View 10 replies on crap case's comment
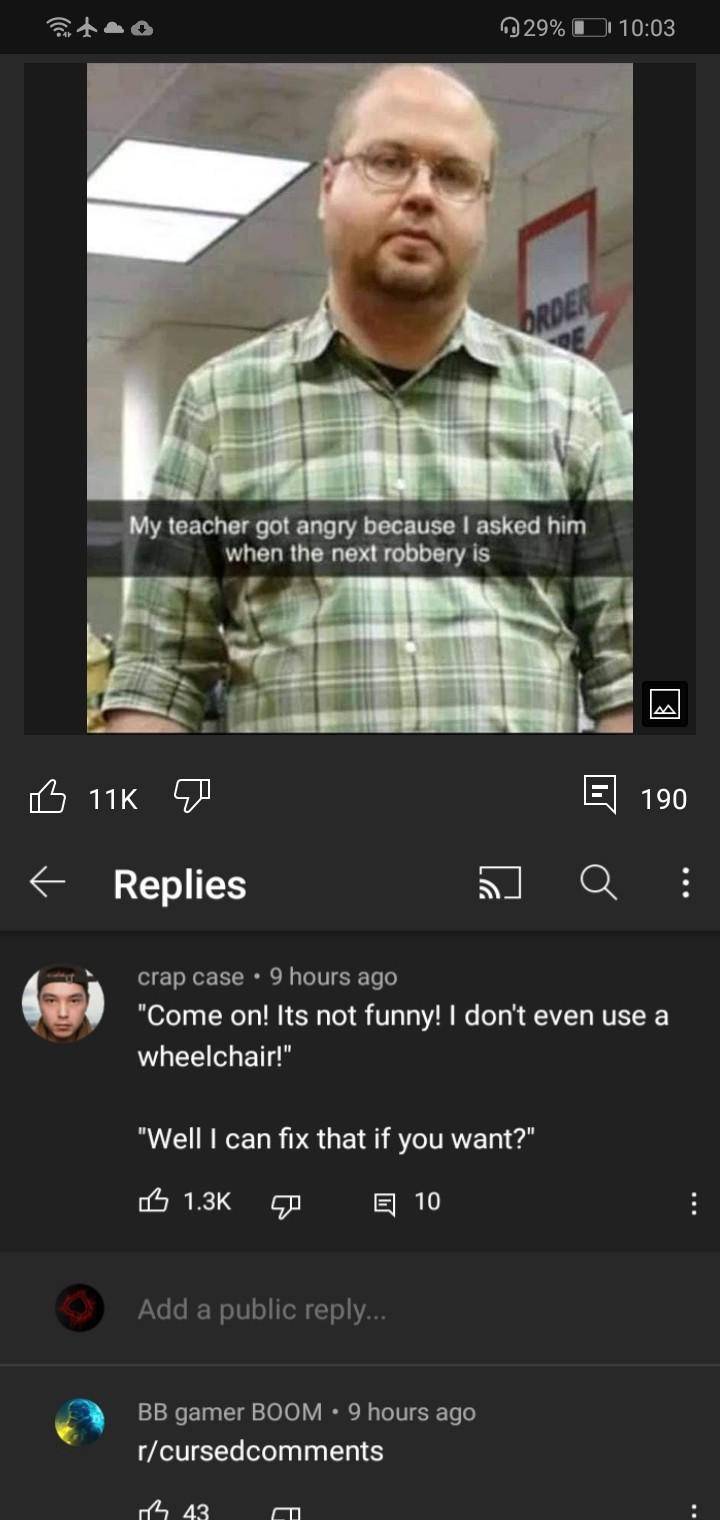The height and width of the screenshot is (1520, 720). click(385, 1203)
